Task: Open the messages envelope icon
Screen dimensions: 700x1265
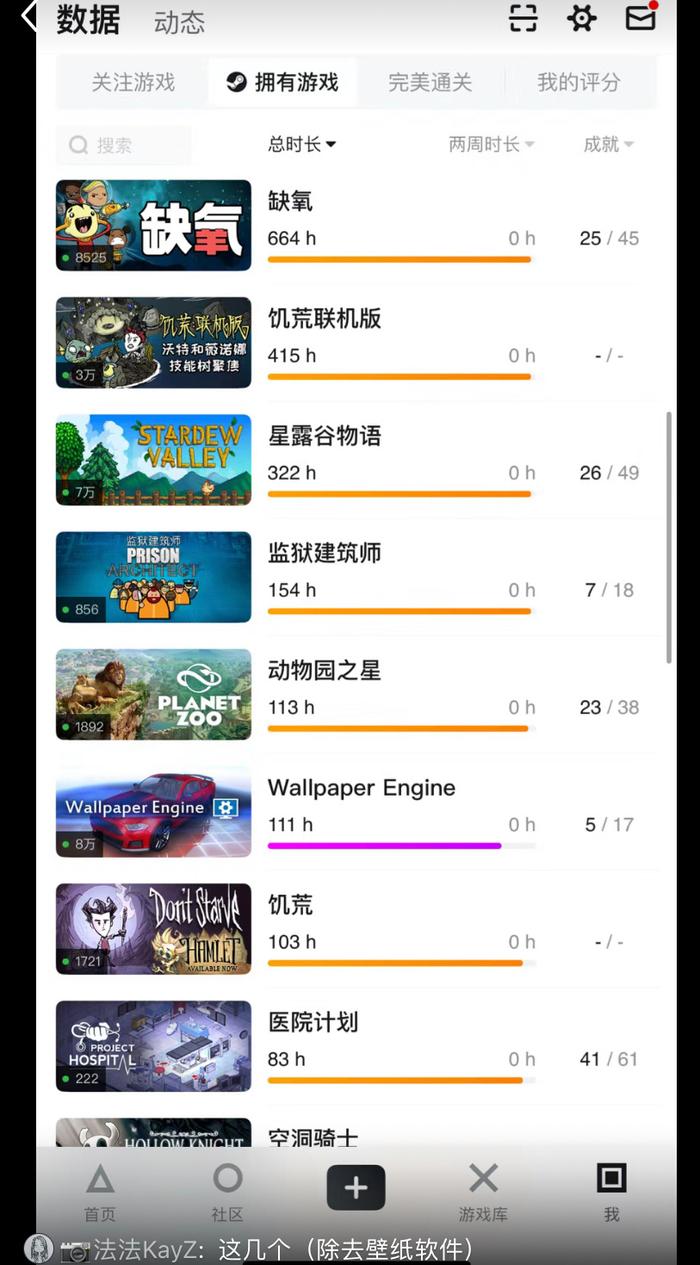Action: coord(640,18)
